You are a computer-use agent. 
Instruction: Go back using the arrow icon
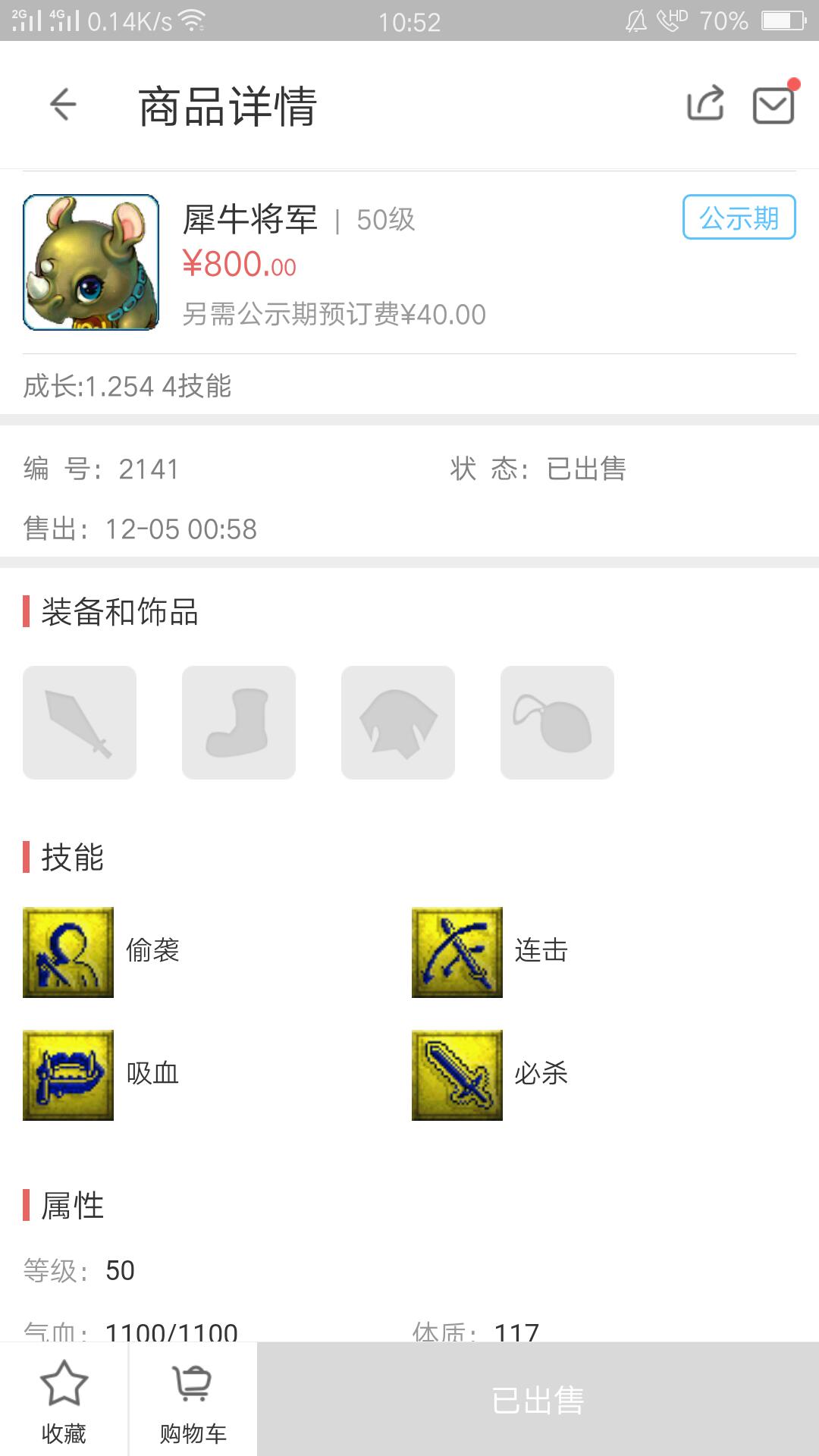63,105
